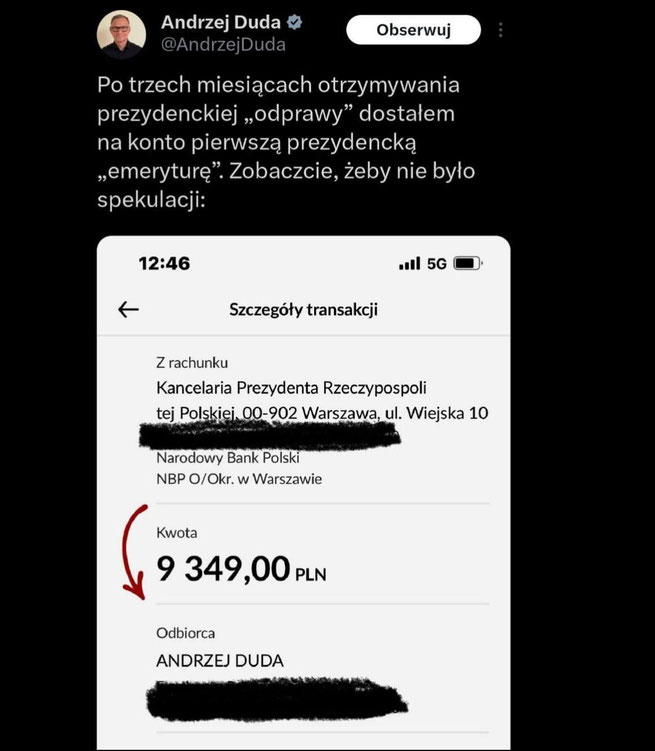Open the @AndrzejDuda profile handle

pos(223,44)
